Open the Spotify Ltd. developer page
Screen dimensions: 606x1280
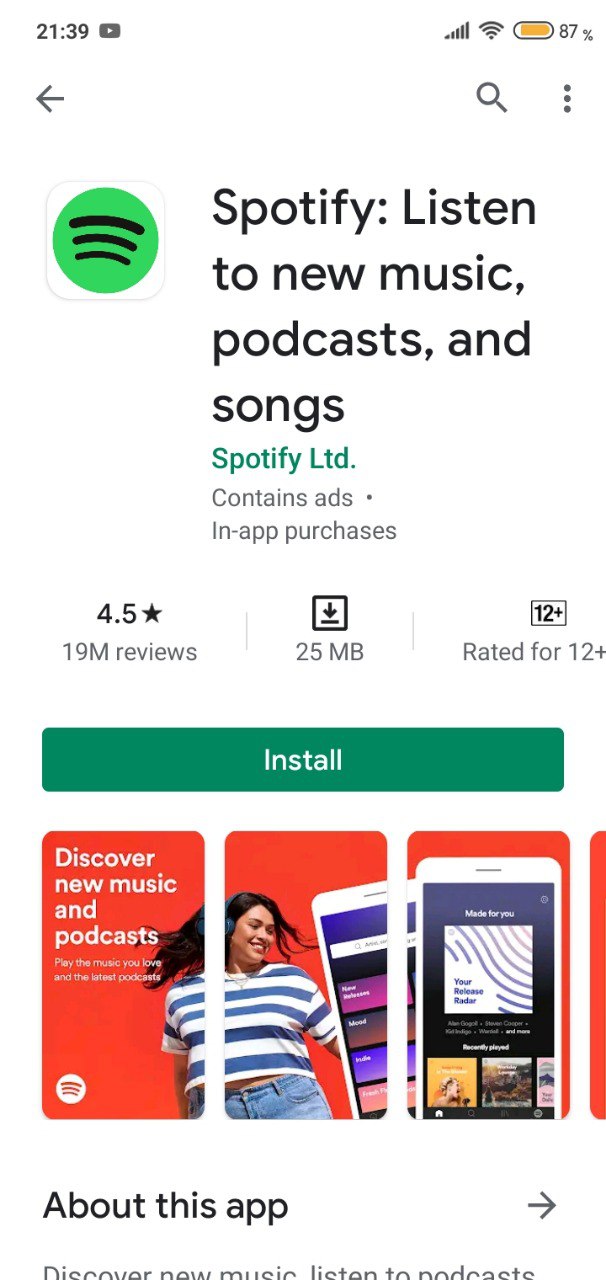(x=284, y=459)
